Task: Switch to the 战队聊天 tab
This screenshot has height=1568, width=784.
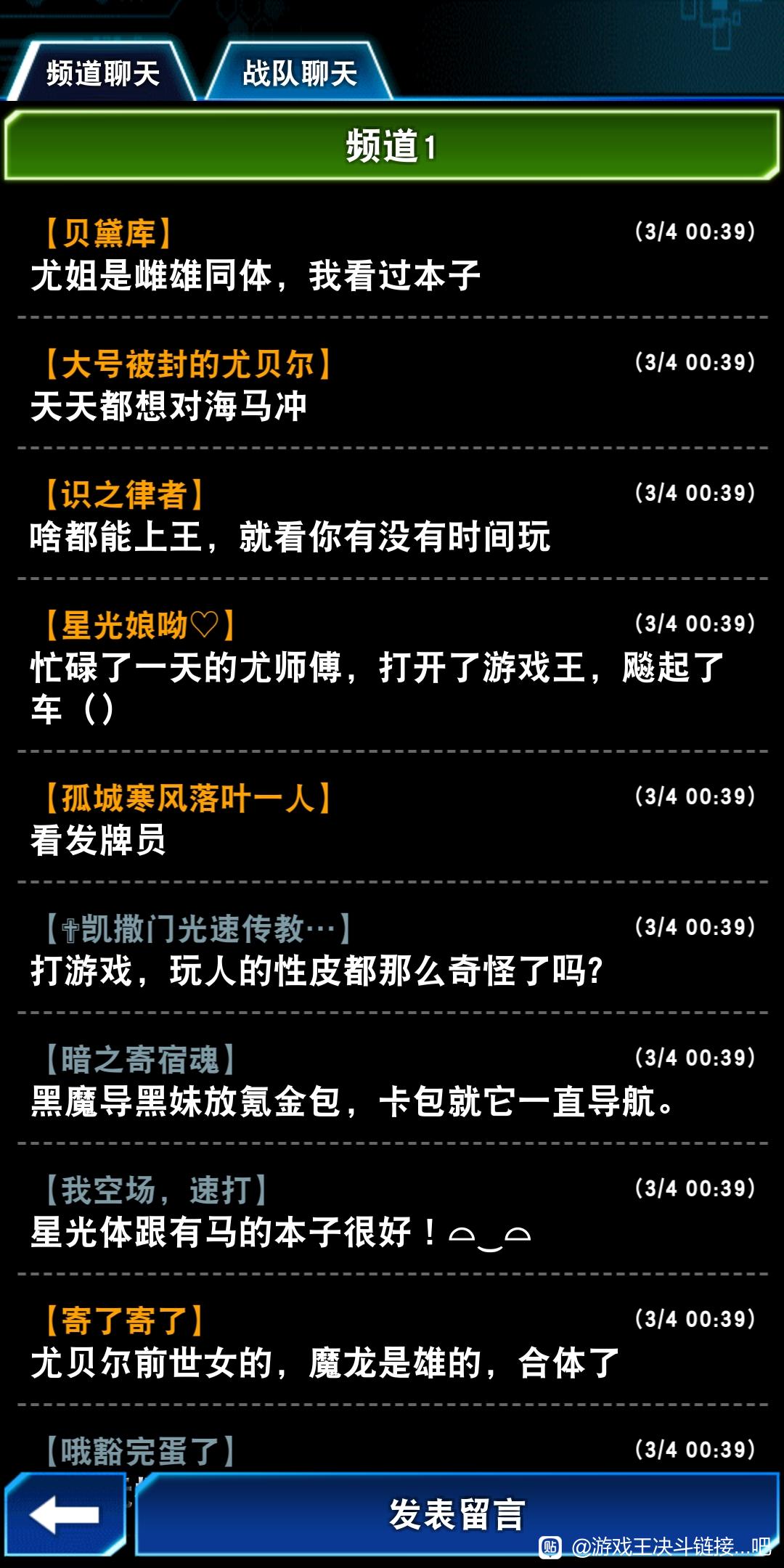Action: point(299,73)
